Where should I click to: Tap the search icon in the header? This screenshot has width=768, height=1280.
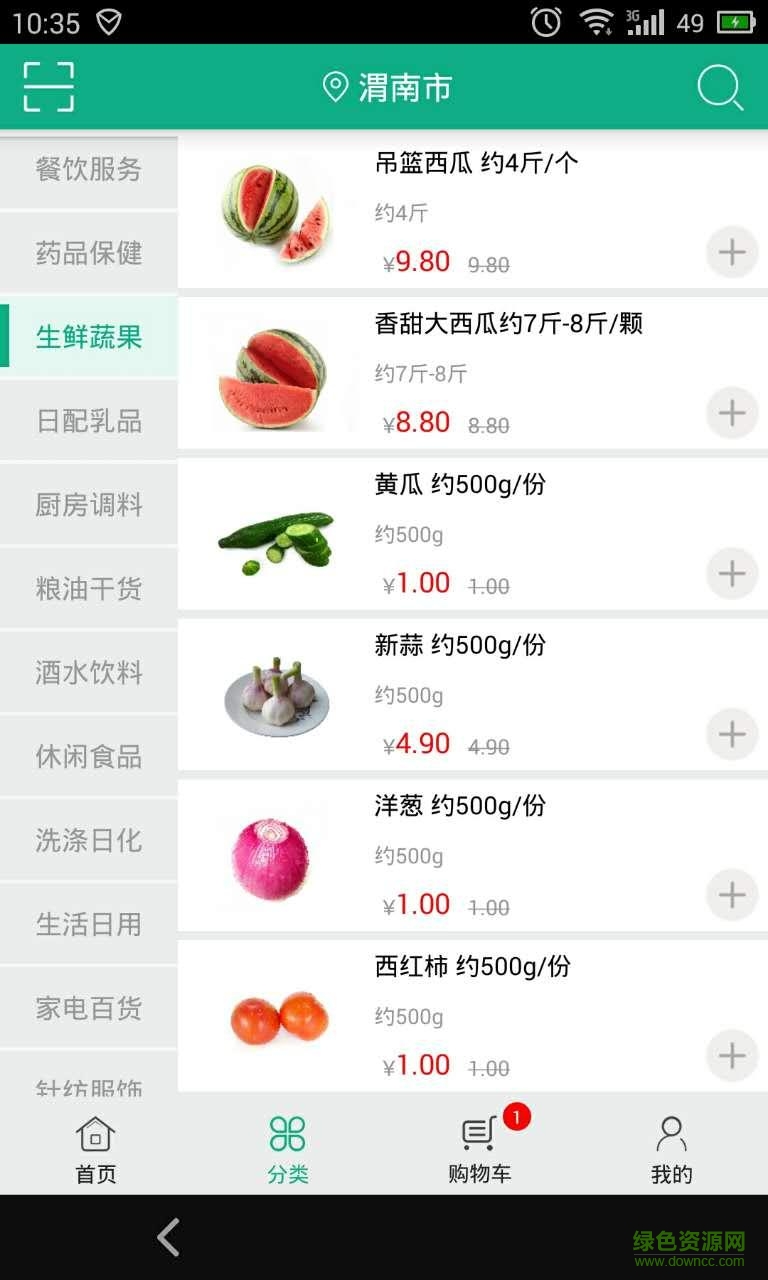pos(719,88)
